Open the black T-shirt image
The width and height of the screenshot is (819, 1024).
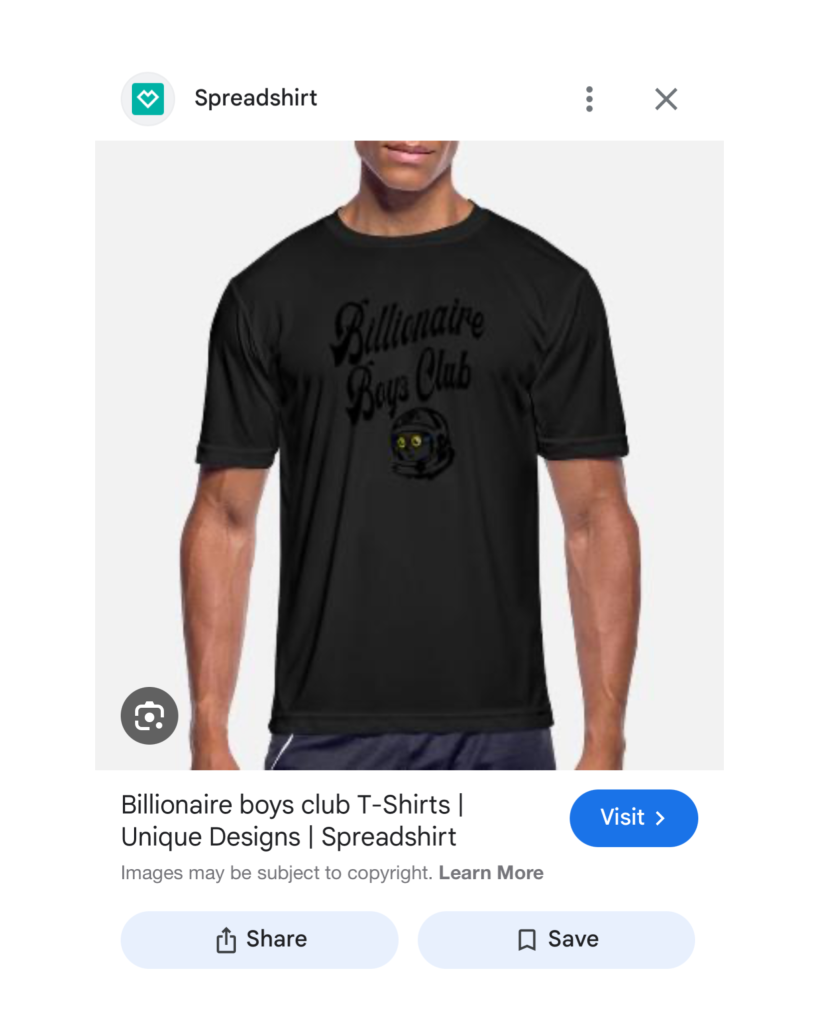(409, 455)
